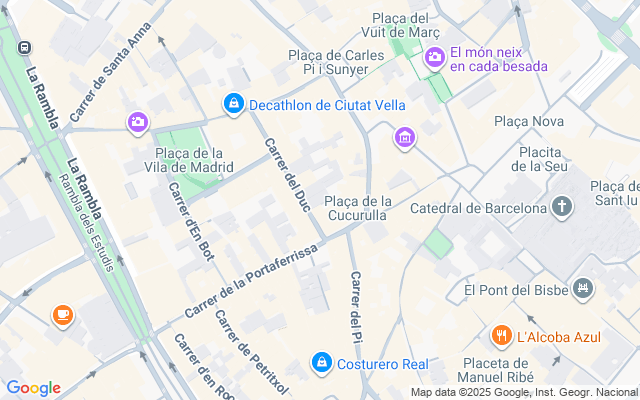Viewport: 640px width, 400px height.
Task: Select El món neix en cada besada pin
Action: point(434,58)
